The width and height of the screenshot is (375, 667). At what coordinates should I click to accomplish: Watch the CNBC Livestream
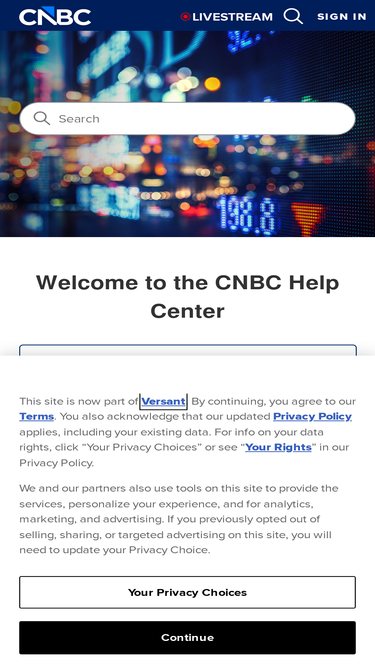pyautogui.click(x=227, y=17)
